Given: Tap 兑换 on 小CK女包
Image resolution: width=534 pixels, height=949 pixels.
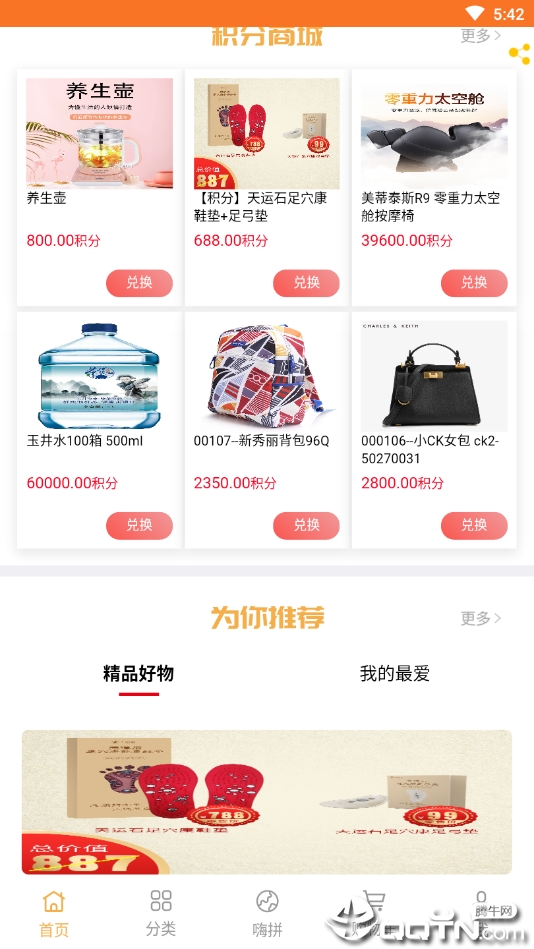Looking at the screenshot, I should point(474,525).
